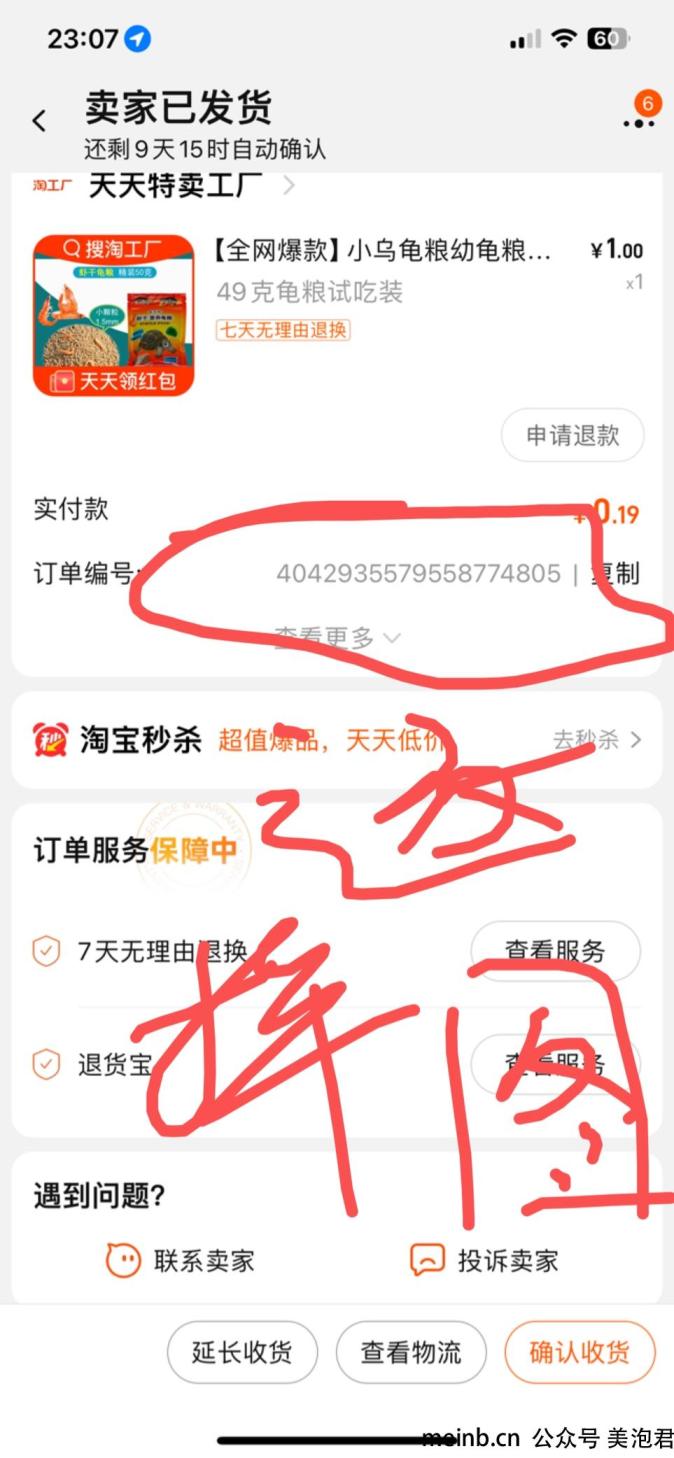This screenshot has width=674, height=1458.
Task: Check shipping via 查看物流
Action: (411, 1353)
